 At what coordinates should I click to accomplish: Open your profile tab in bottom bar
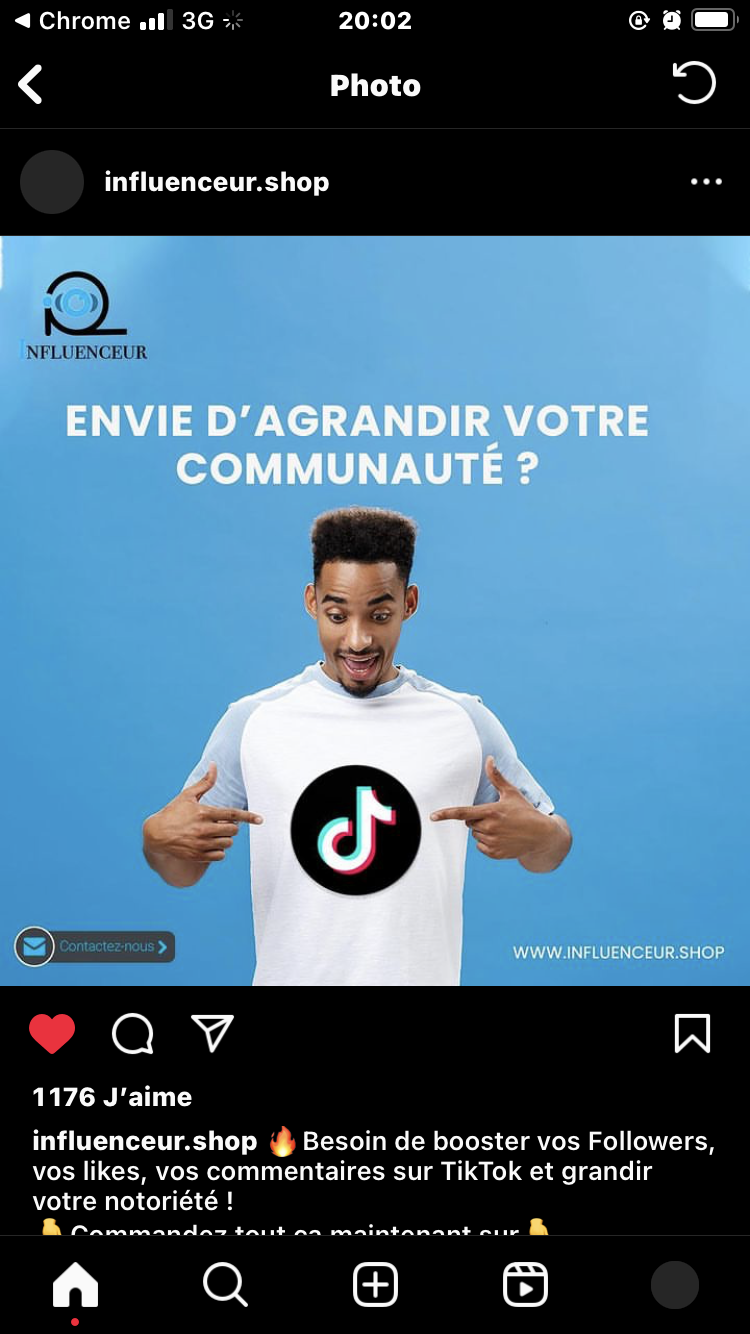click(675, 1284)
